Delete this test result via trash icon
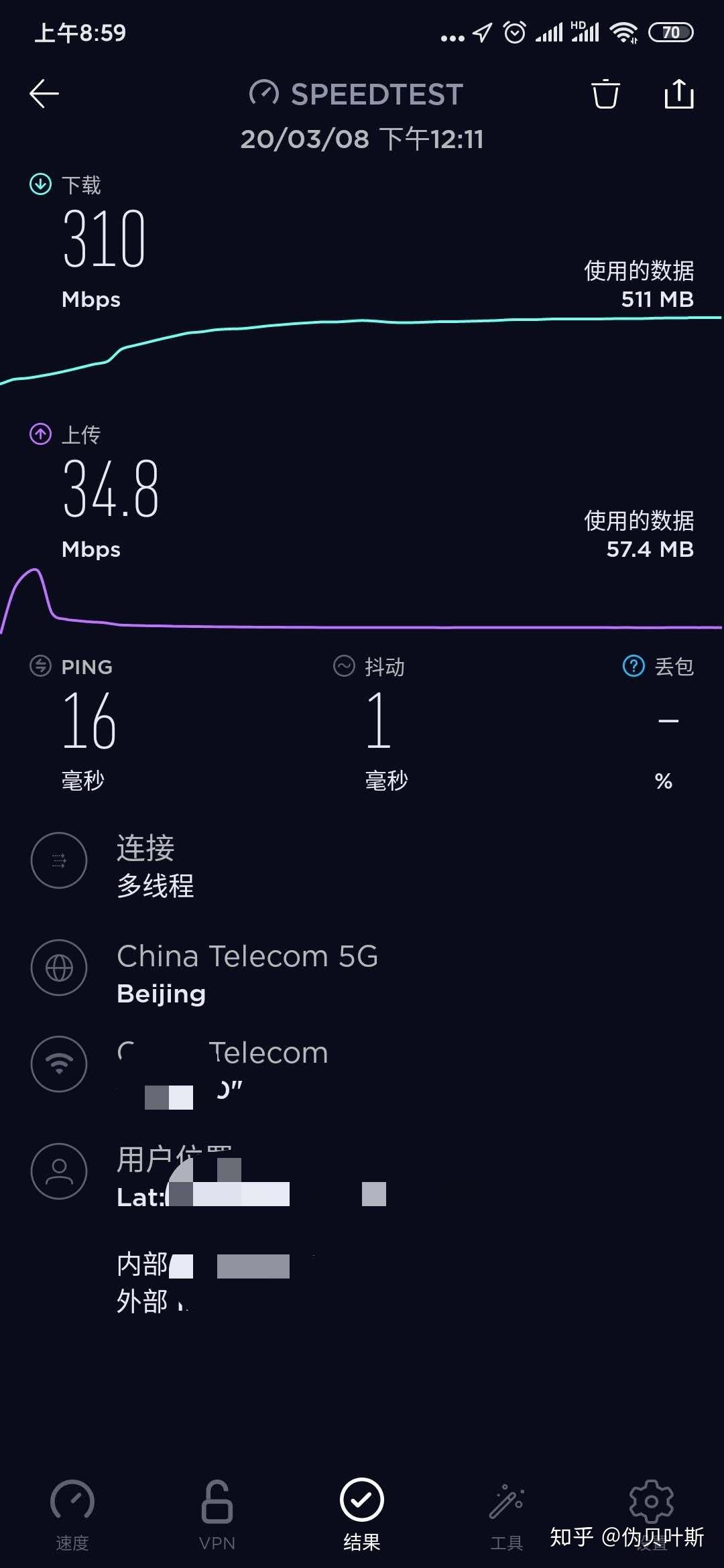 (605, 94)
